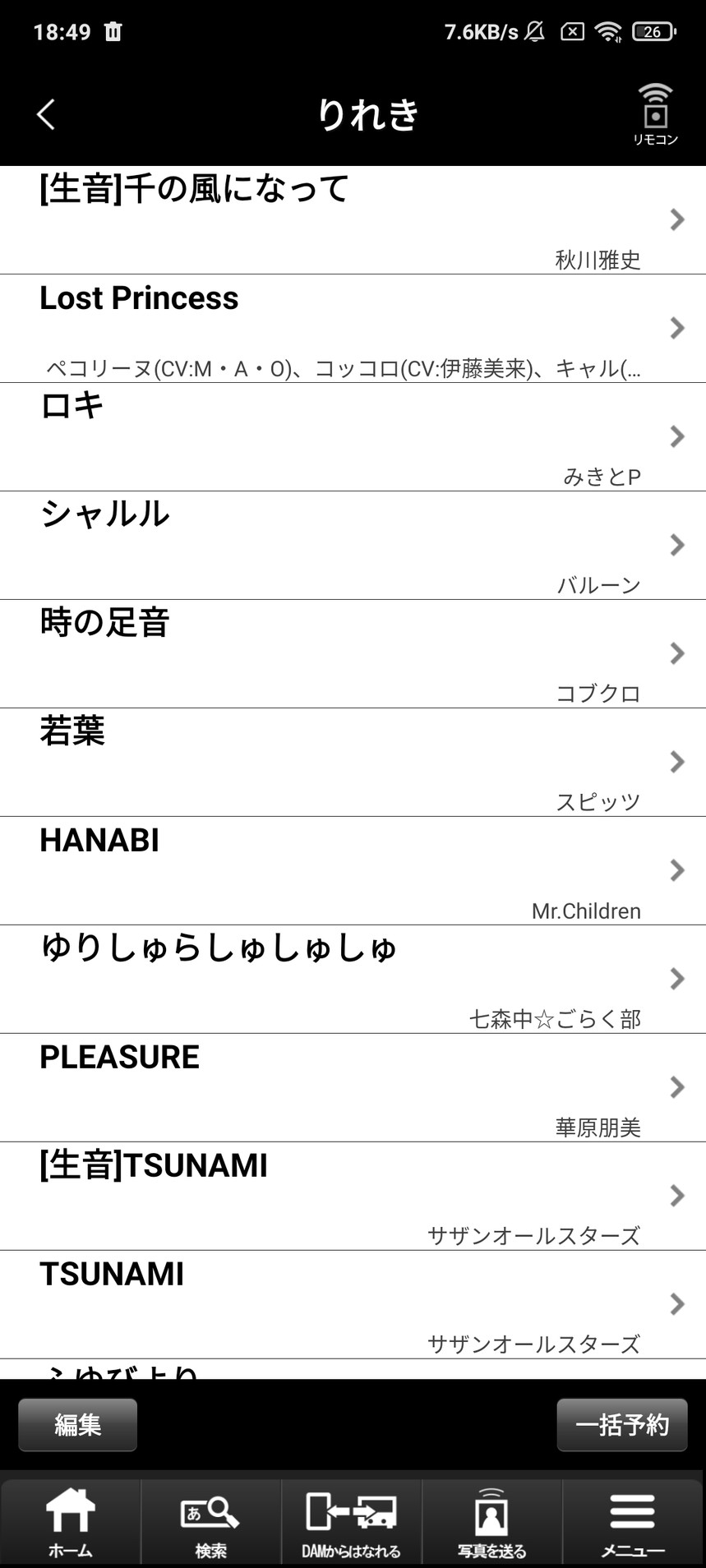Open the メニュー tab

coord(633,1521)
